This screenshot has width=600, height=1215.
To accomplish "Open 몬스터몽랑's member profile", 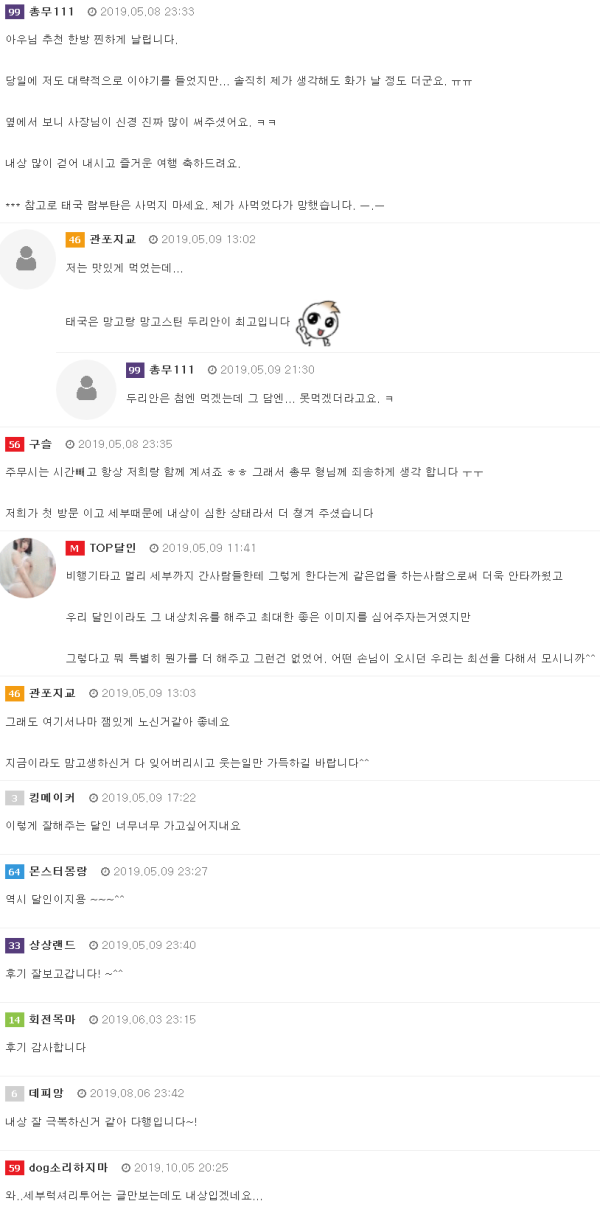I will [58, 872].
